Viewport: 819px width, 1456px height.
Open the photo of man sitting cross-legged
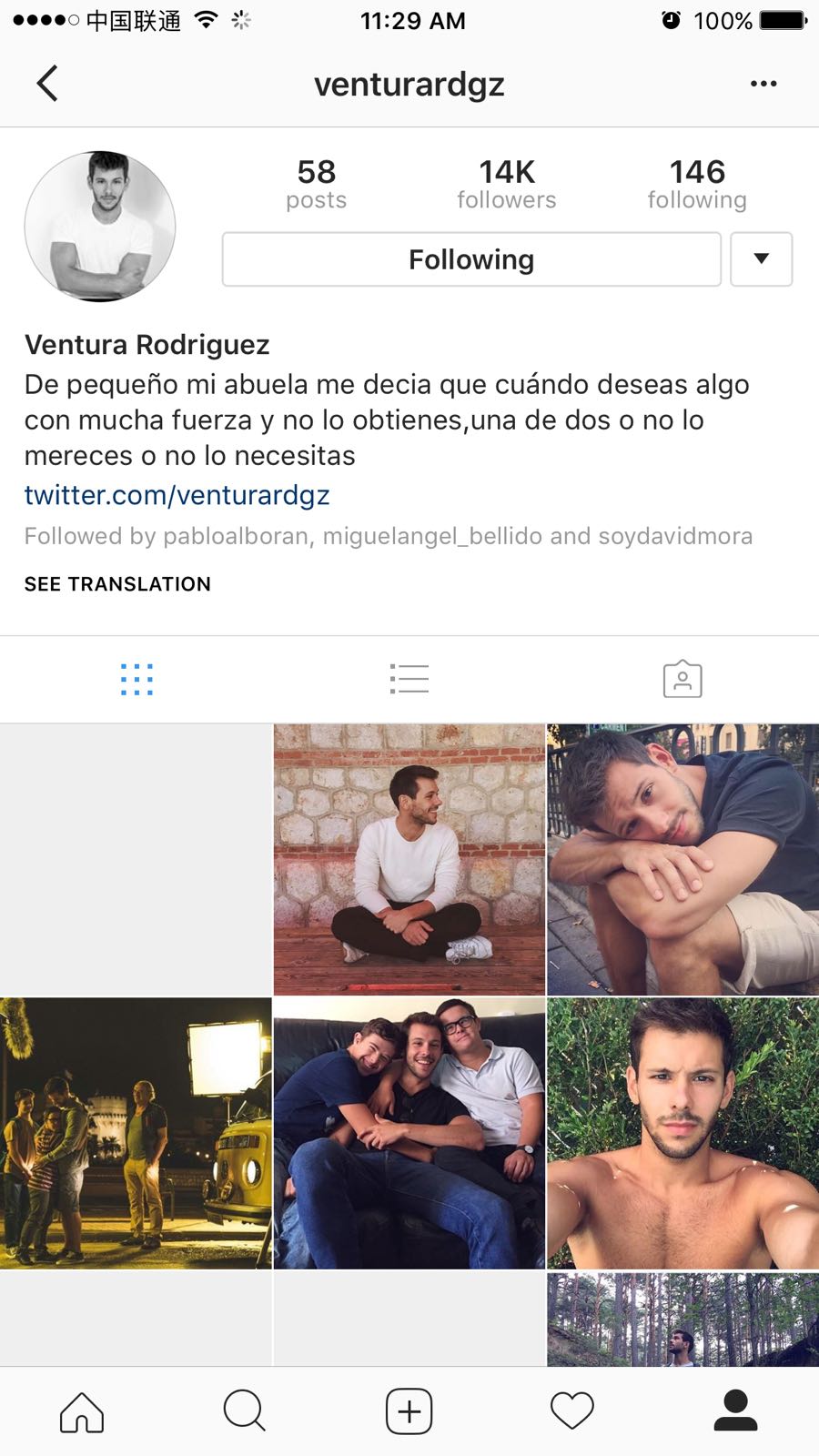click(409, 859)
